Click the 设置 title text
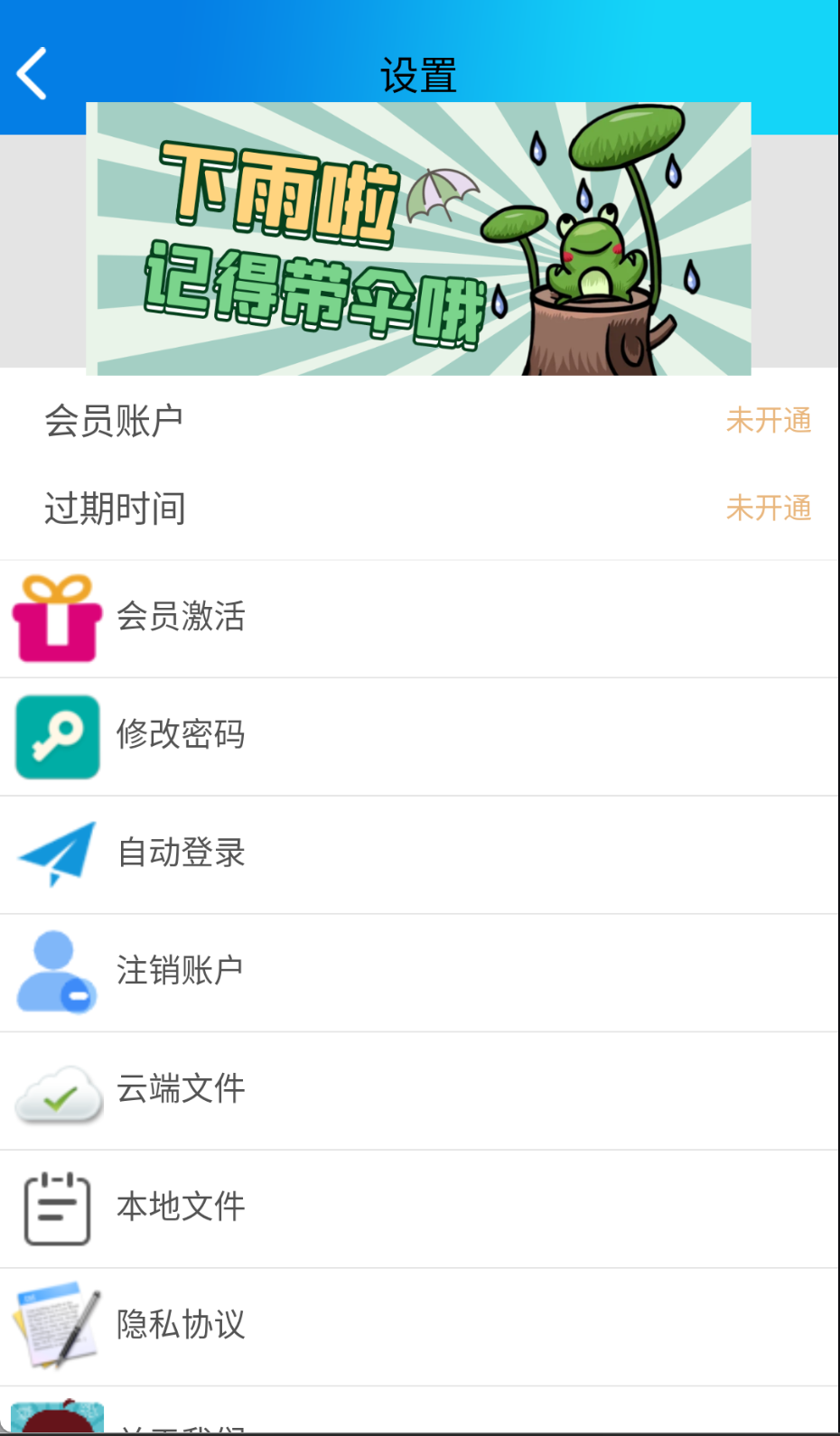Viewport: 840px width, 1436px height. (x=418, y=74)
